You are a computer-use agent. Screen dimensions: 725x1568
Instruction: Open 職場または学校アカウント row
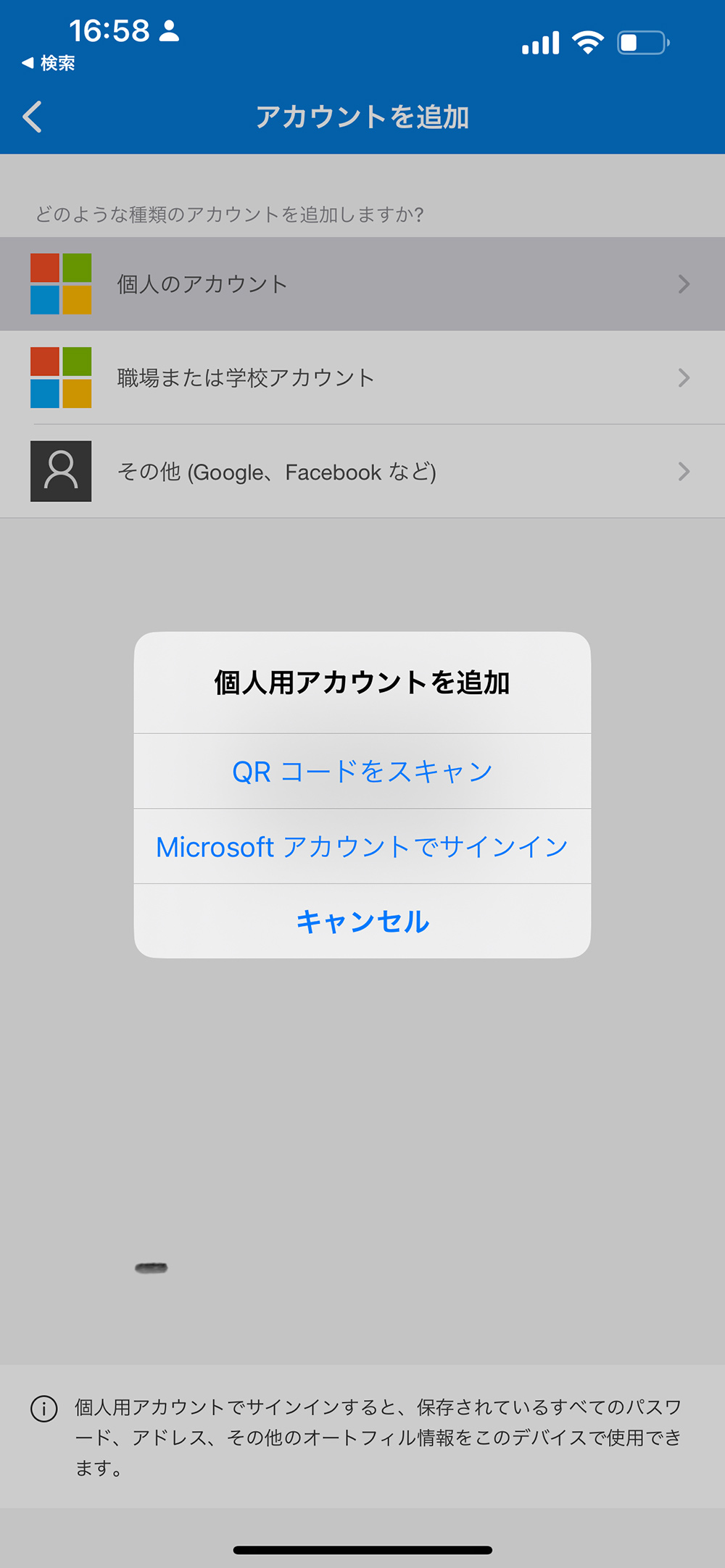click(362, 378)
